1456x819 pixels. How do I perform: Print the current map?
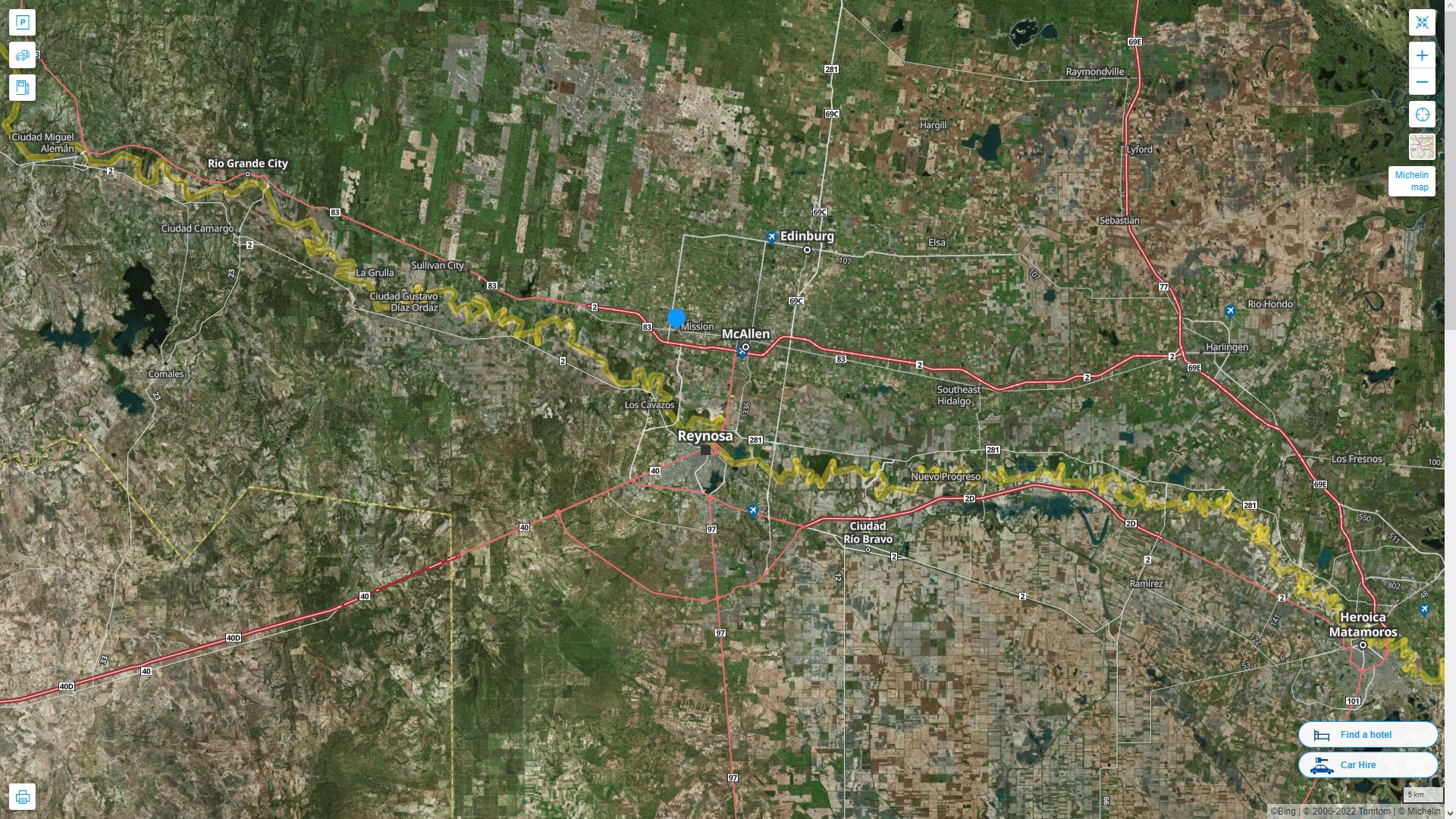(x=22, y=797)
